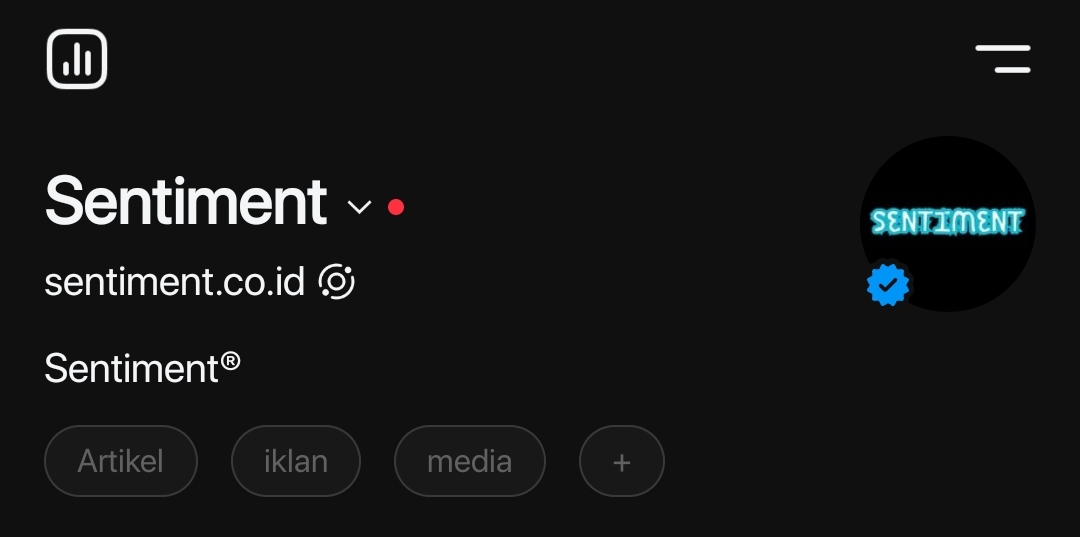Viewport: 1080px width, 537px height.
Task: Select the iklan chip
Action: tap(296, 461)
